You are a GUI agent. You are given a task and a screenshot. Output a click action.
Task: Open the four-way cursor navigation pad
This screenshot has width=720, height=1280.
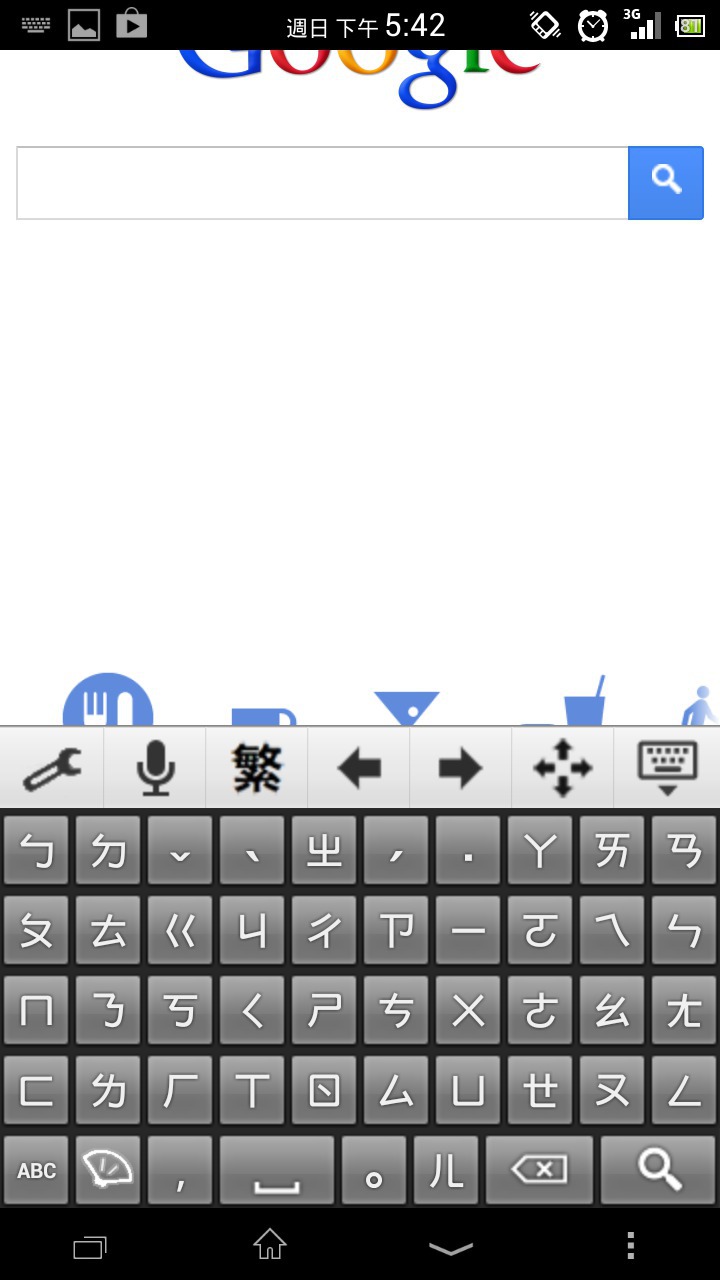pos(562,768)
